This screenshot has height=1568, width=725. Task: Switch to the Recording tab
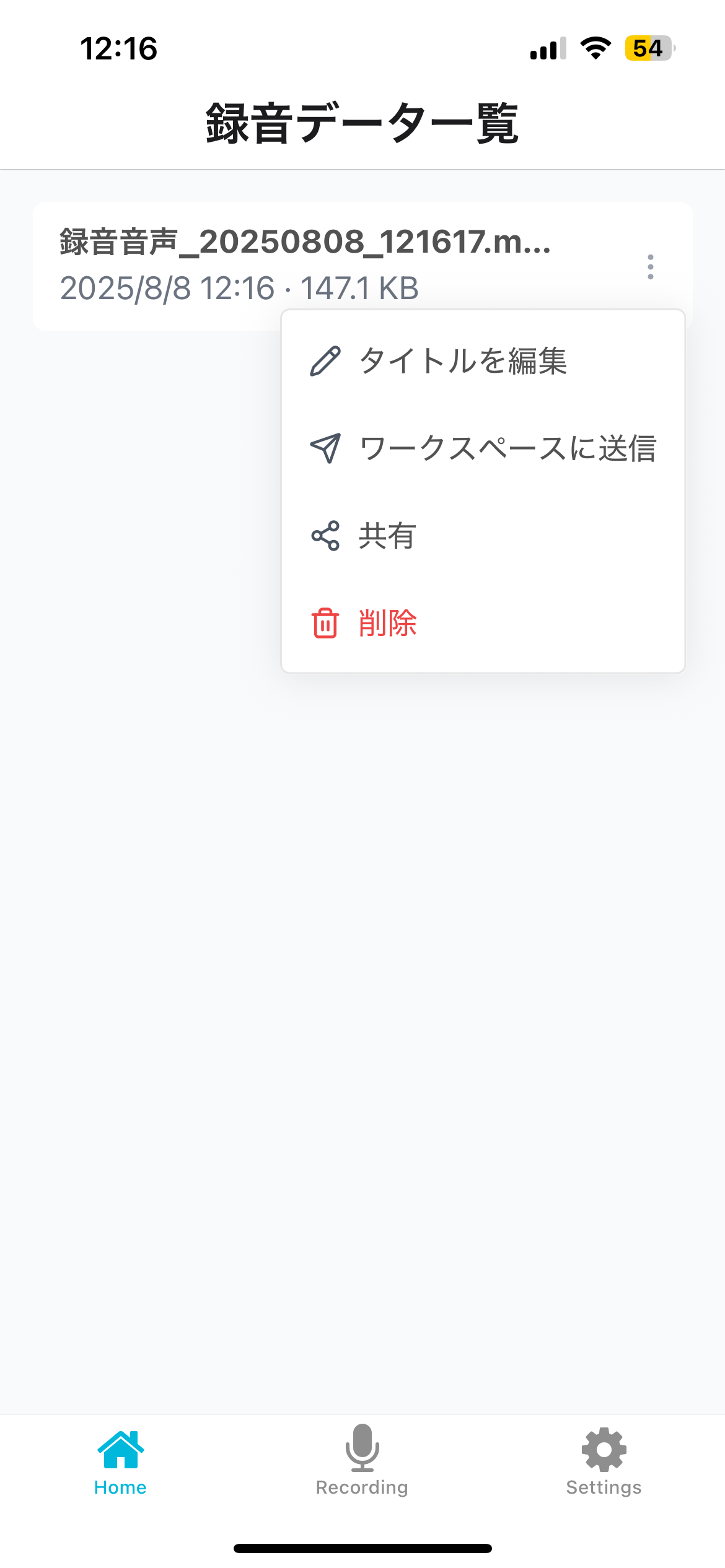click(x=362, y=1461)
